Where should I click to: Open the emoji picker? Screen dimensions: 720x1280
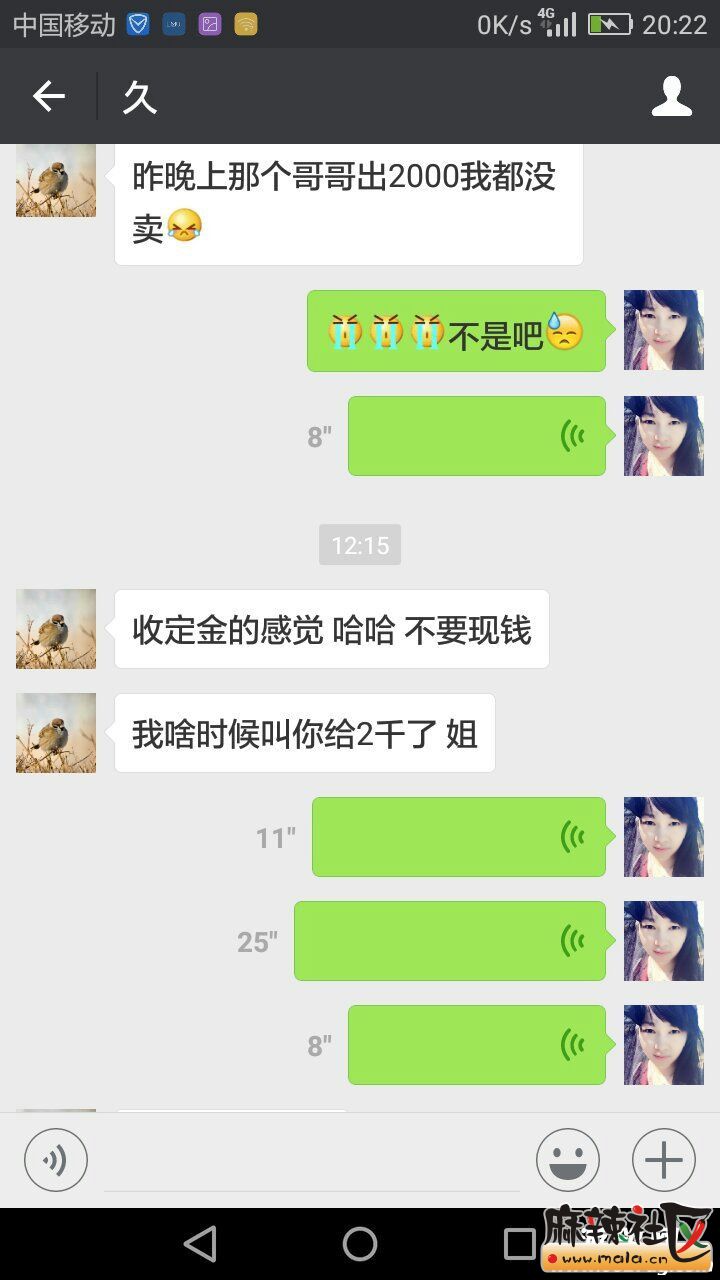click(567, 1160)
